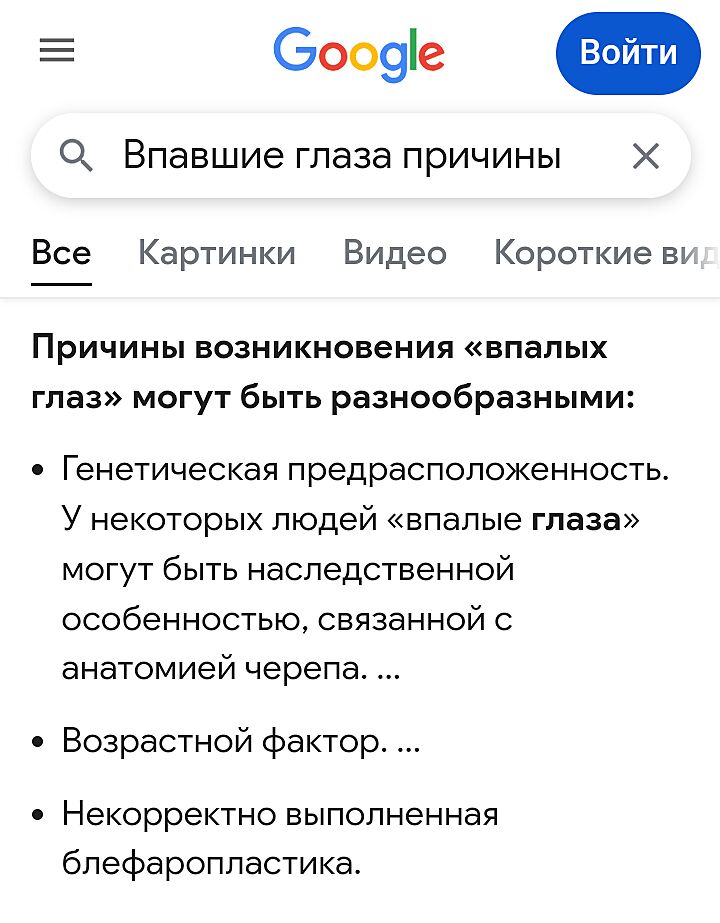Tap the Войти sign-in button
720x923 pixels.
(x=628, y=53)
